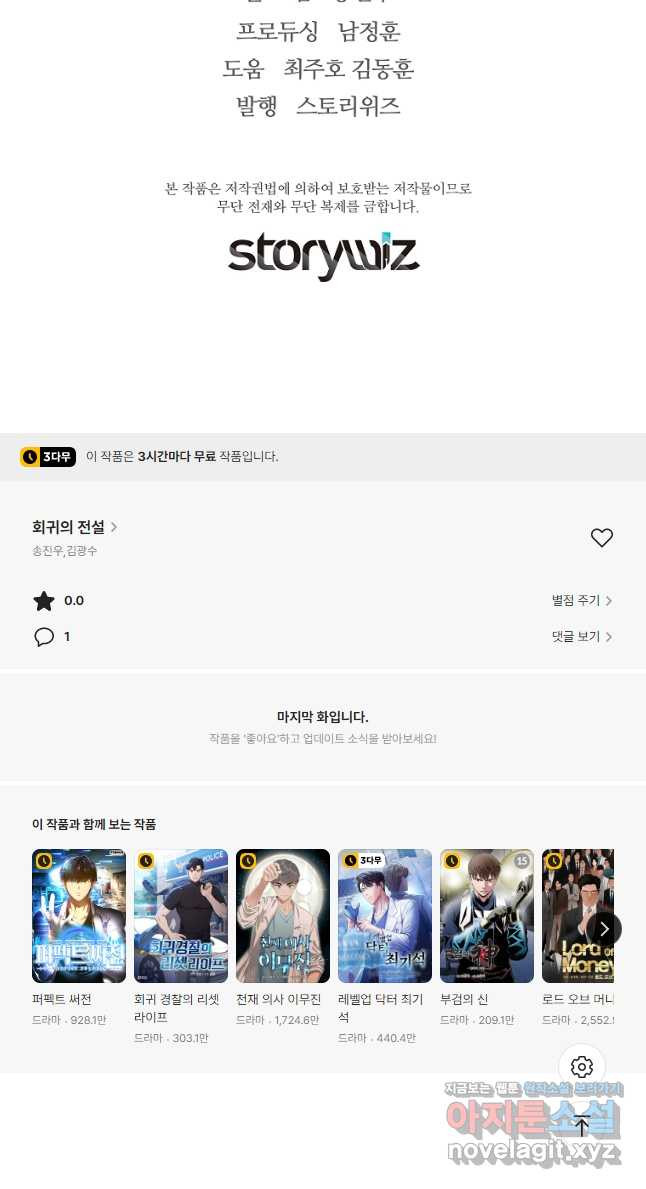
Task: Open the viewer settings gear
Action: coord(582,1067)
